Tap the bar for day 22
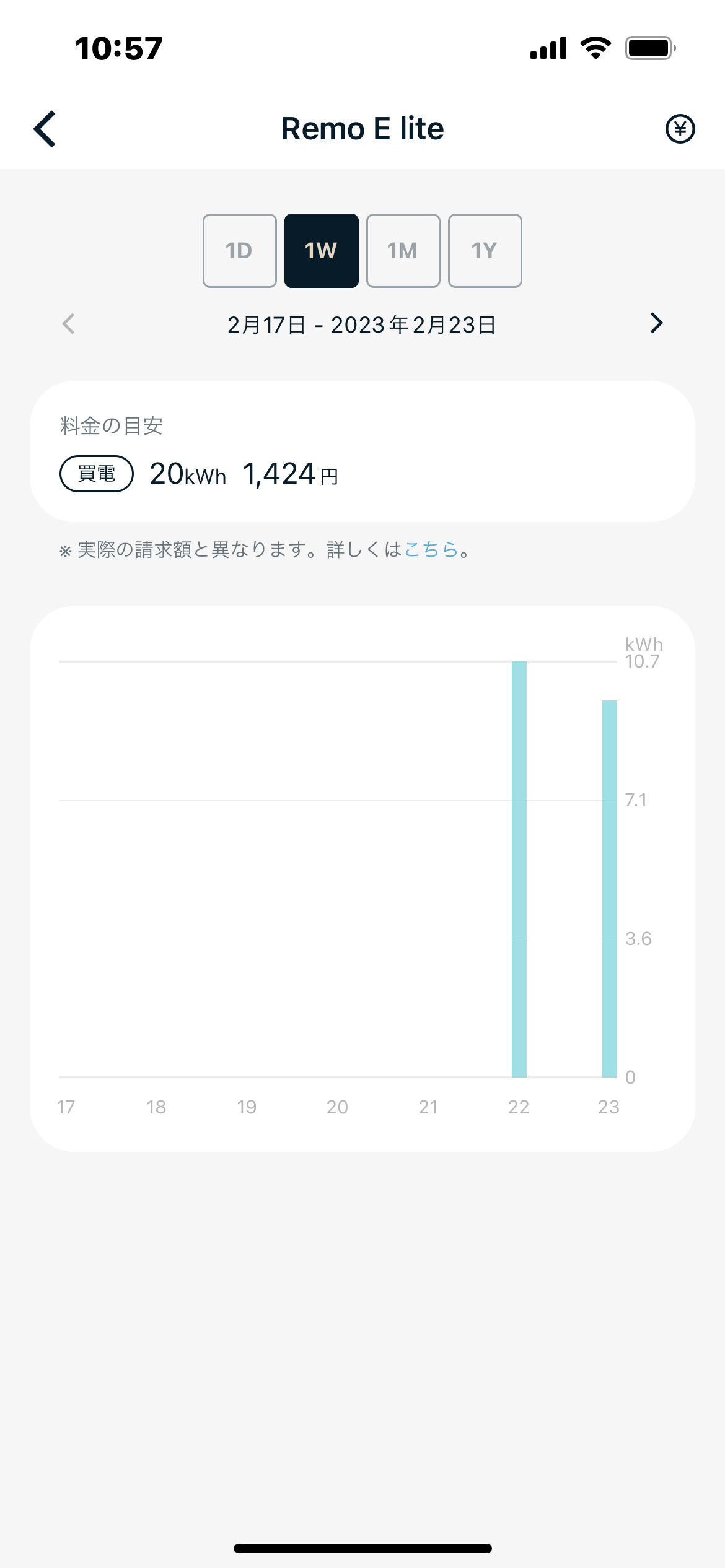The image size is (725, 1568). pos(519,869)
